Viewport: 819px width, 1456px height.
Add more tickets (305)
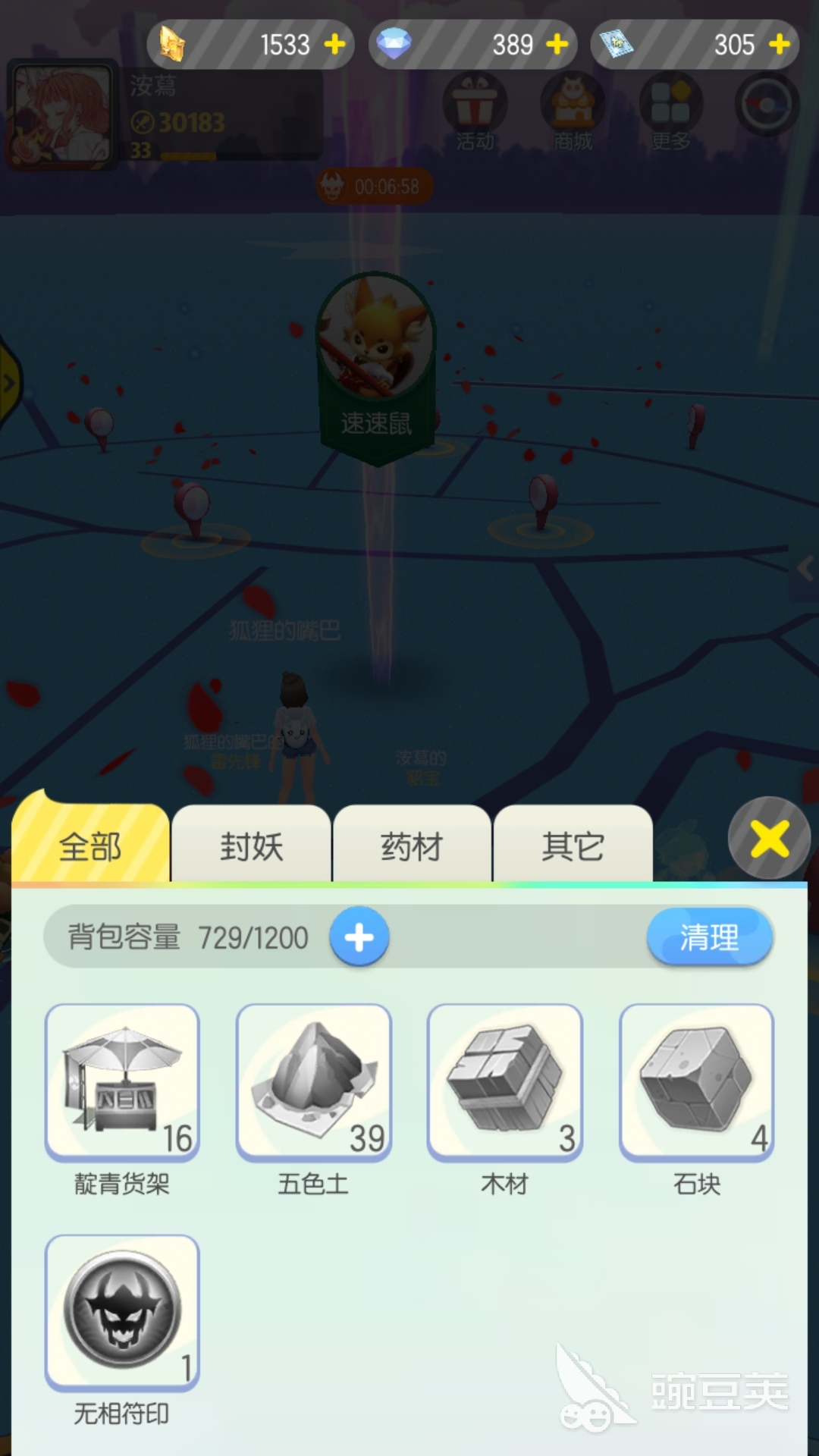coord(779,45)
